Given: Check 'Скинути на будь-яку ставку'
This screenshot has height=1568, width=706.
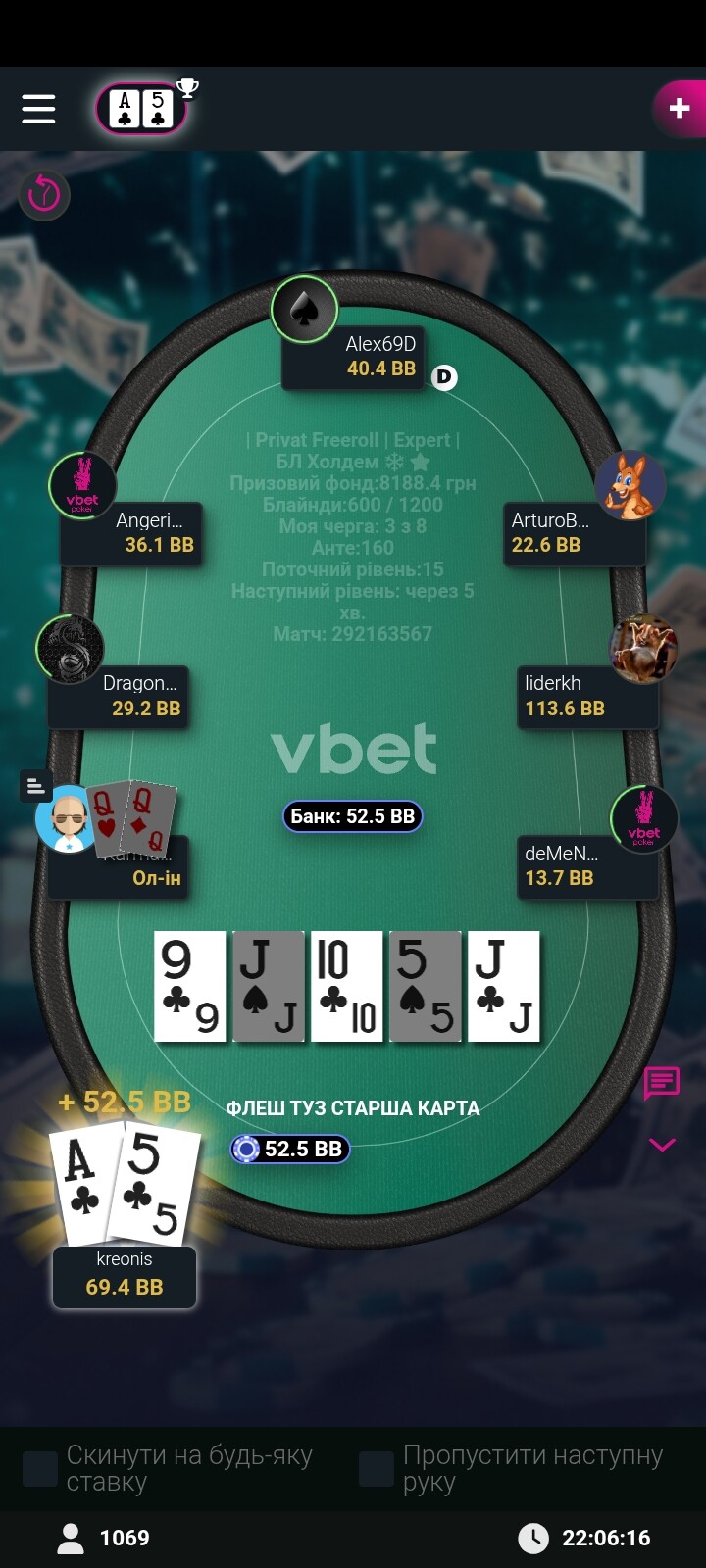Looking at the screenshot, I should pyautogui.click(x=40, y=1469).
